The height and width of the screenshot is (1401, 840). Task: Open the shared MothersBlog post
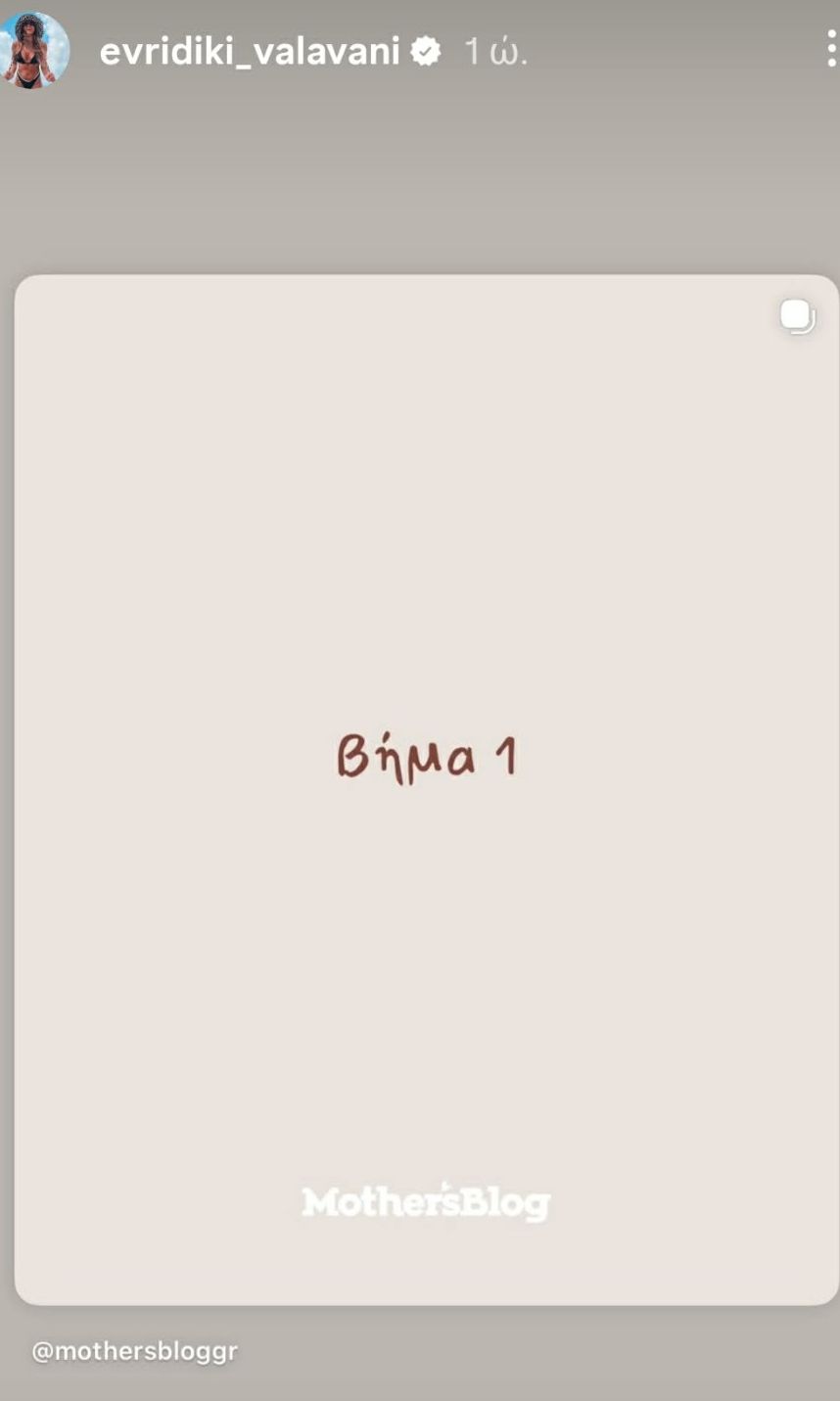point(426,788)
